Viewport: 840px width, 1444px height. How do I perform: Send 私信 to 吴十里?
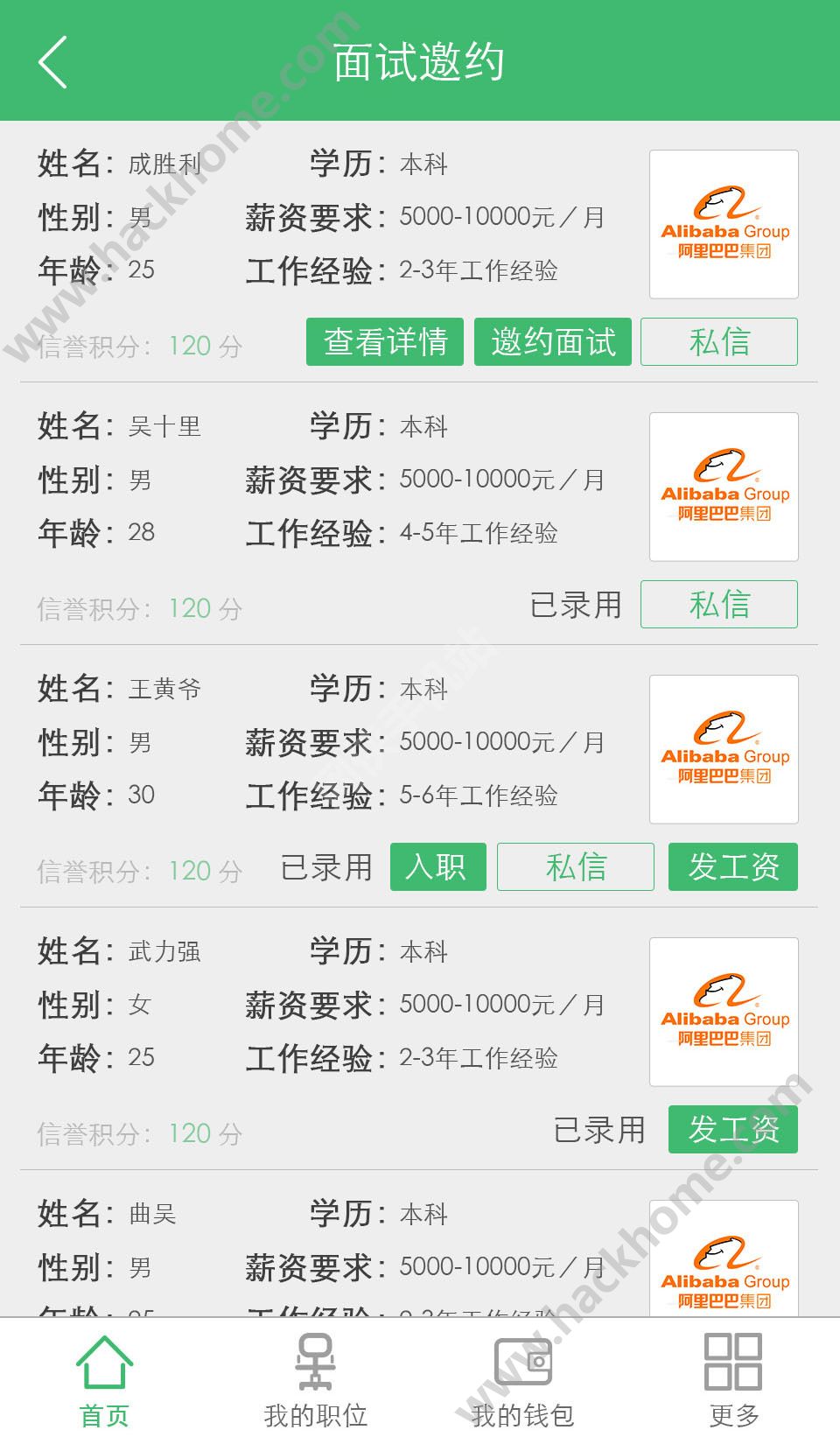719,604
